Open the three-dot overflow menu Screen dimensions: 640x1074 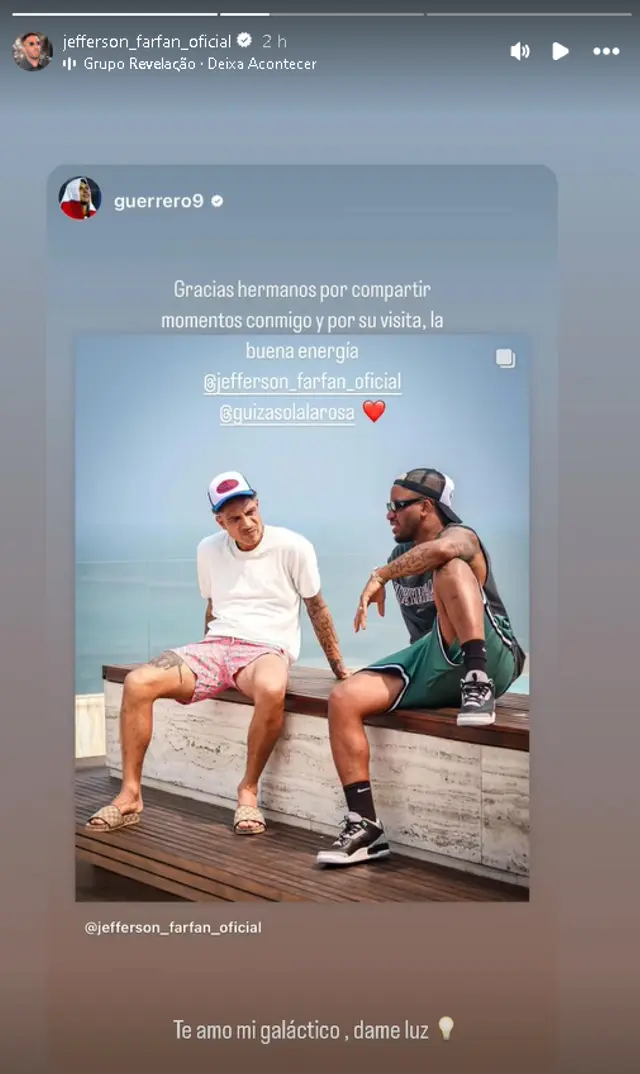tap(606, 51)
